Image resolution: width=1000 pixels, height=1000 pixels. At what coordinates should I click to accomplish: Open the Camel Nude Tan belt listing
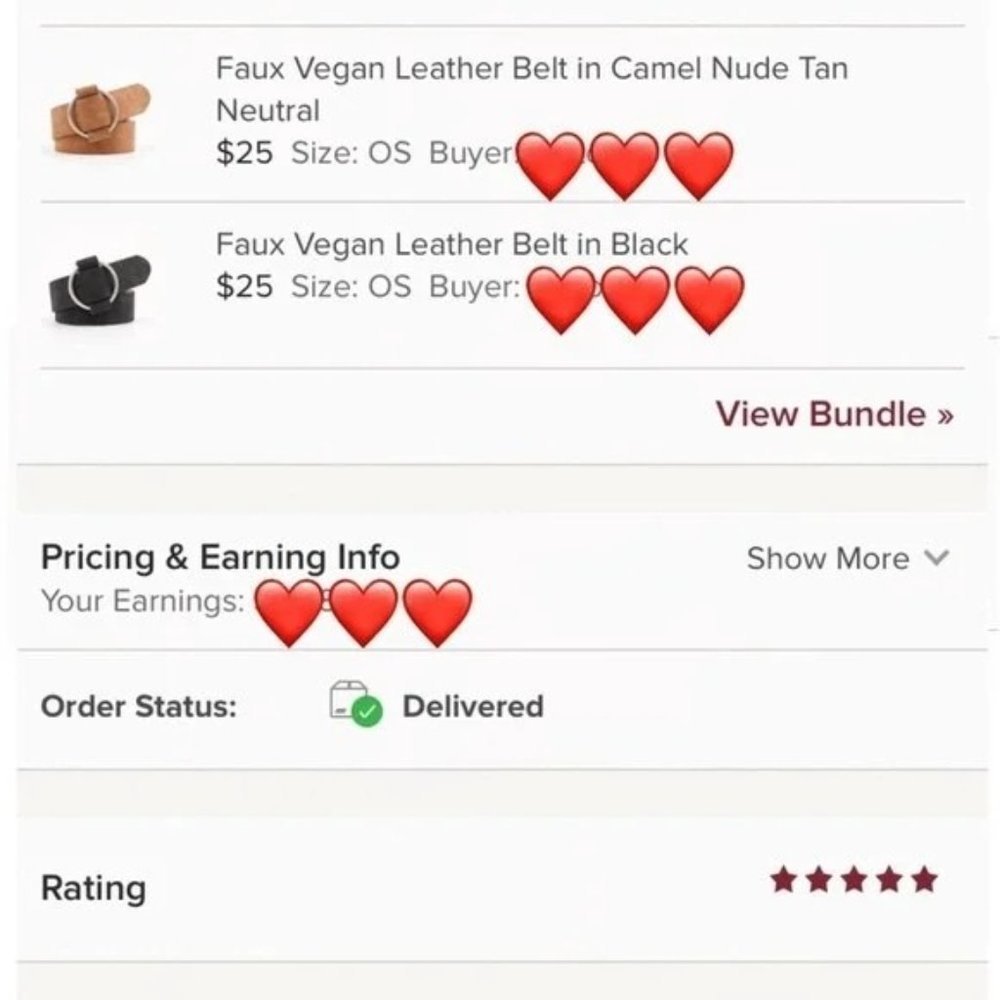pyautogui.click(x=531, y=70)
